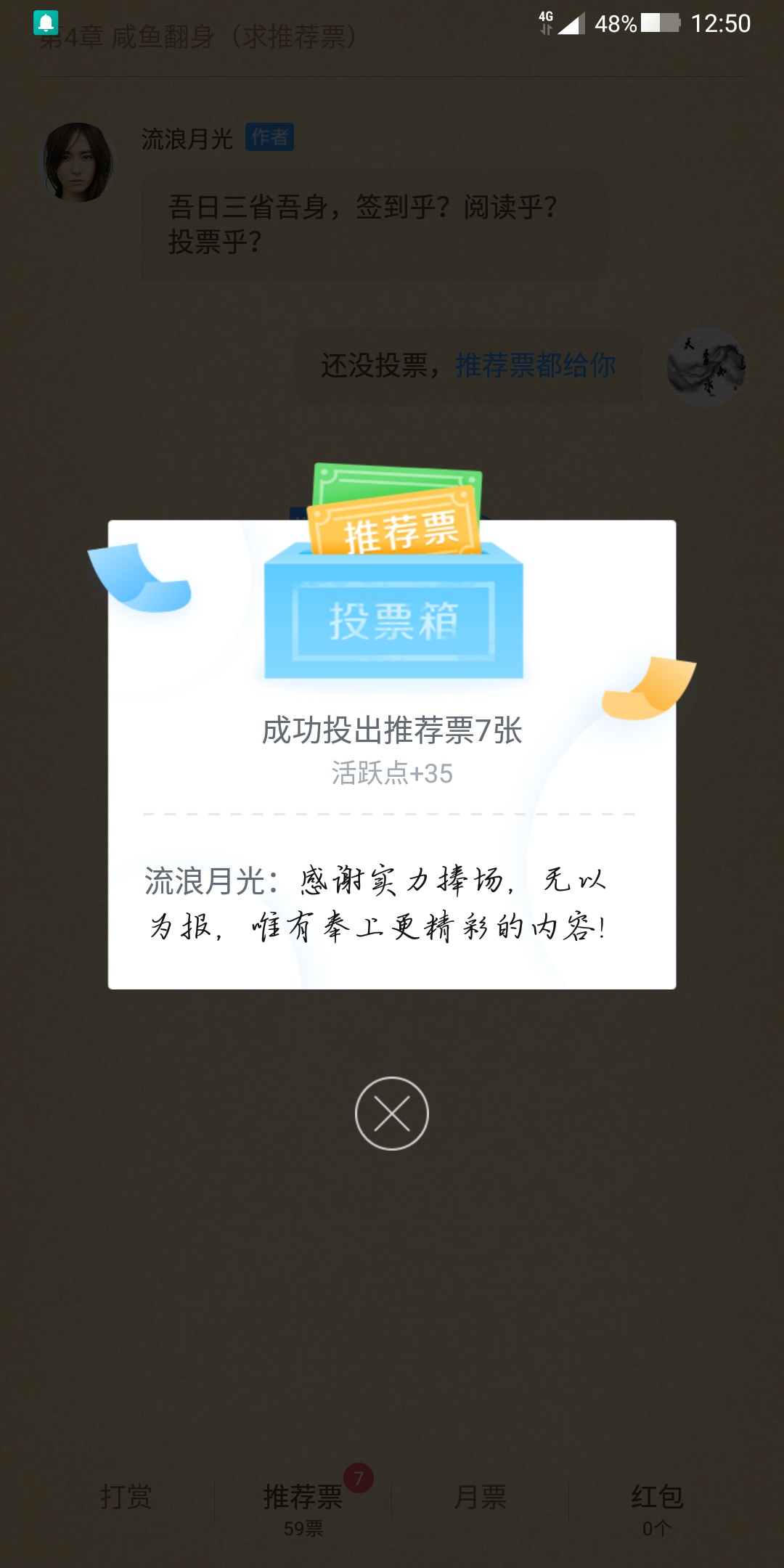Switch to the 月票 tab
Image resolution: width=784 pixels, height=1568 pixels.
pyautogui.click(x=480, y=1496)
